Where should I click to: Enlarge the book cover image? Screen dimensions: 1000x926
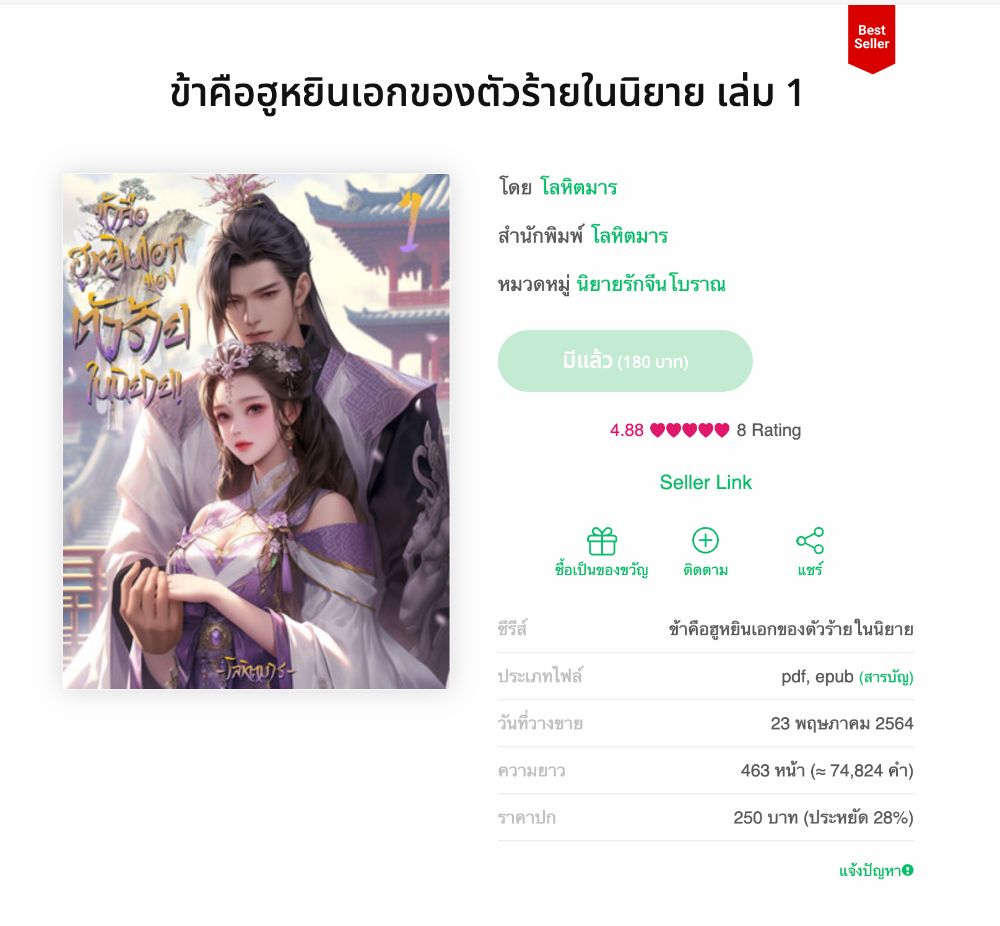tap(256, 431)
